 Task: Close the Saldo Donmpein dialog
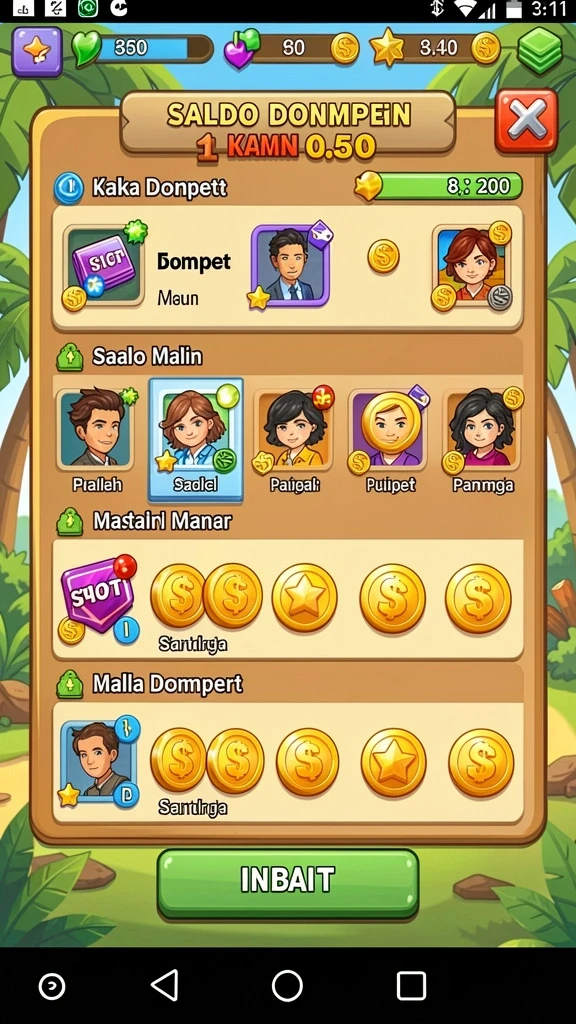click(526, 121)
